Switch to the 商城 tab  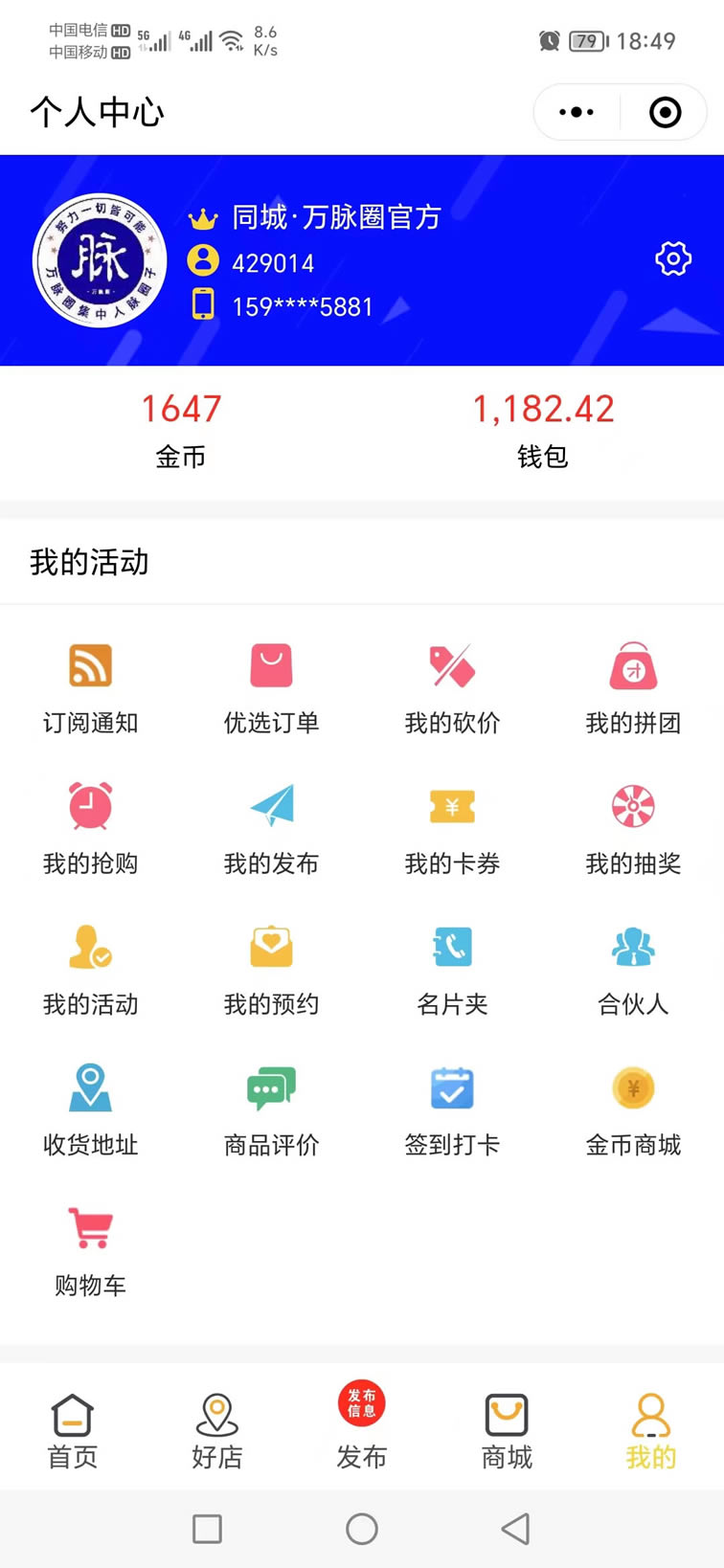(507, 1431)
